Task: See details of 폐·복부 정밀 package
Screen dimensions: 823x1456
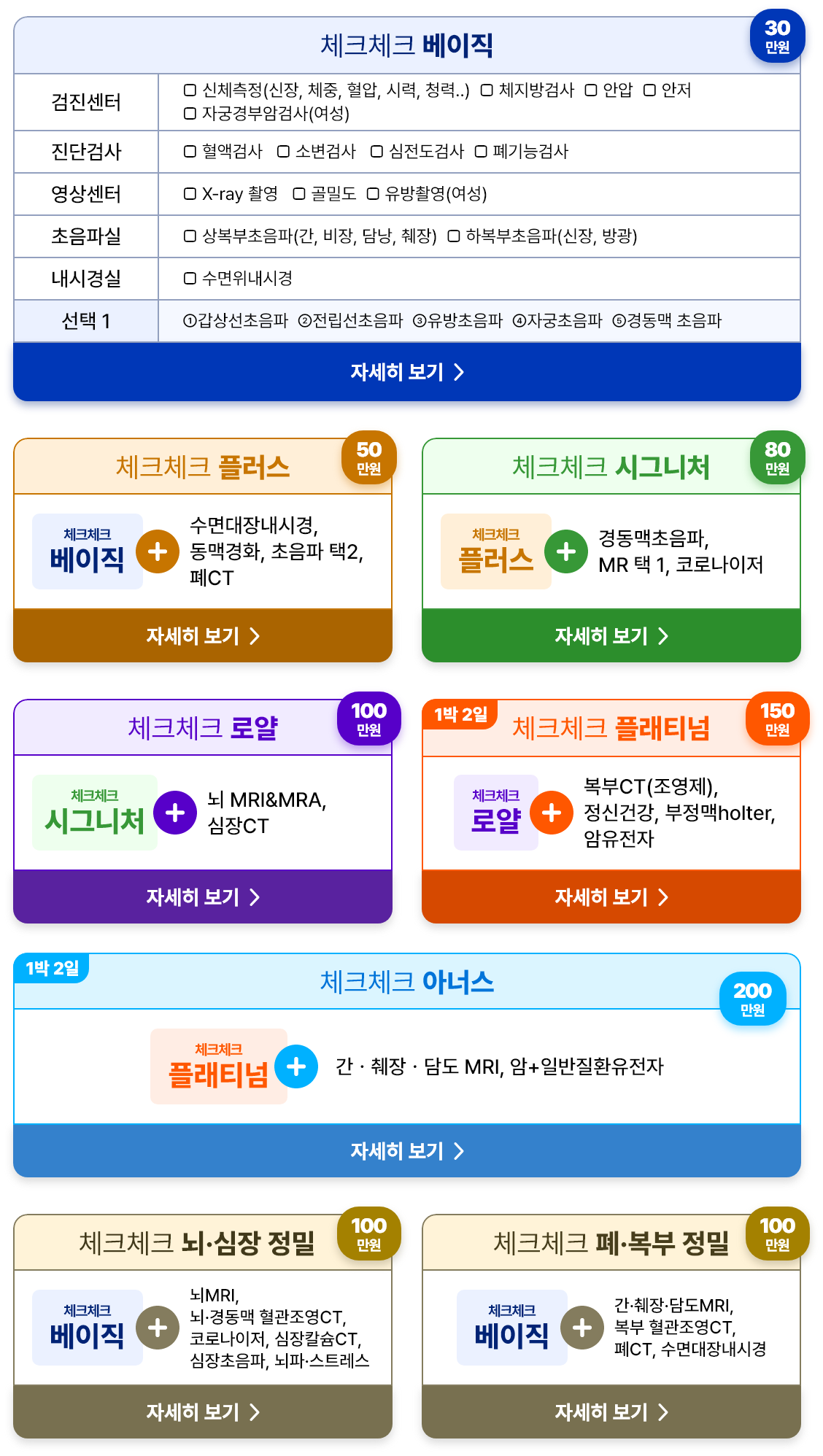Action: pyautogui.click(x=611, y=1412)
